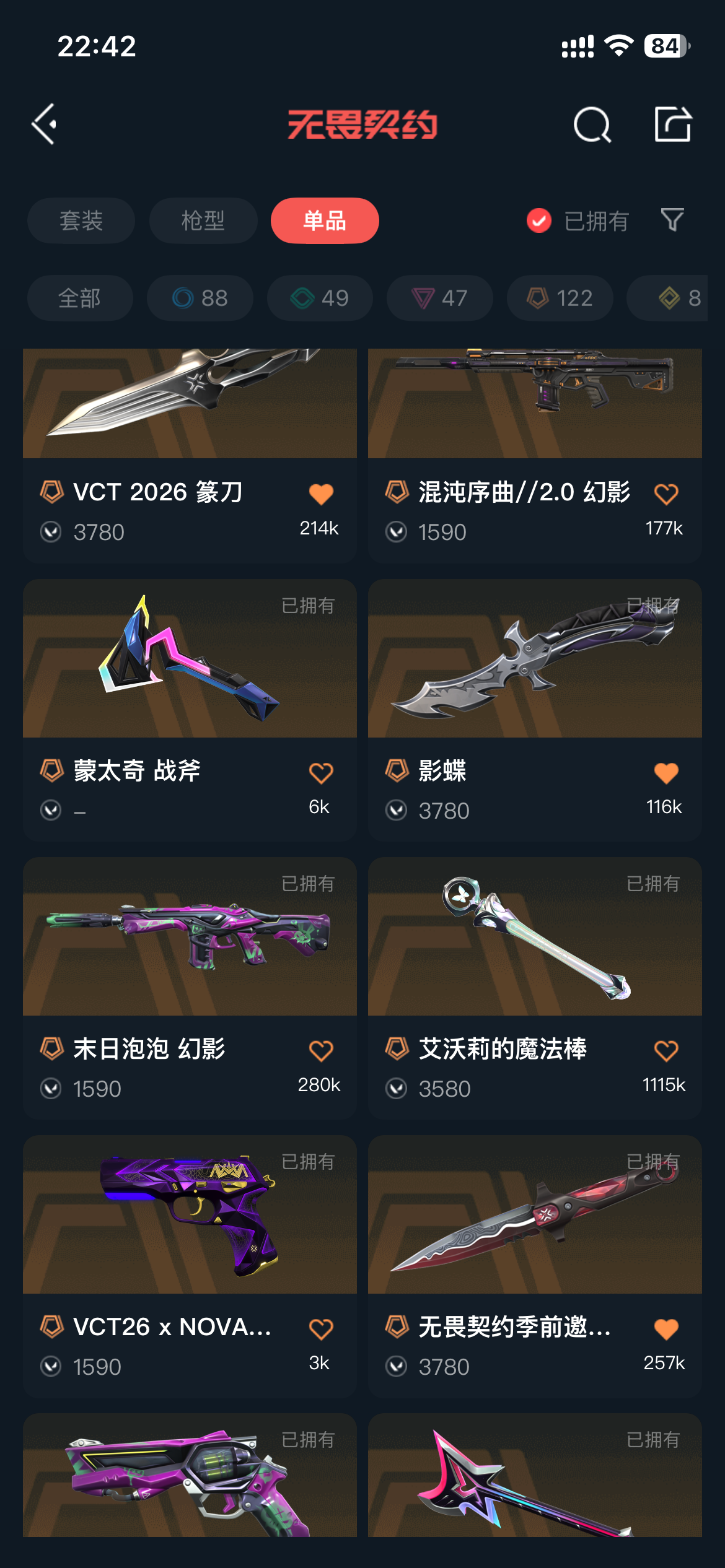The image size is (725, 1568).
Task: Uncheck the 已拥有 filter checkbox
Action: [539, 220]
